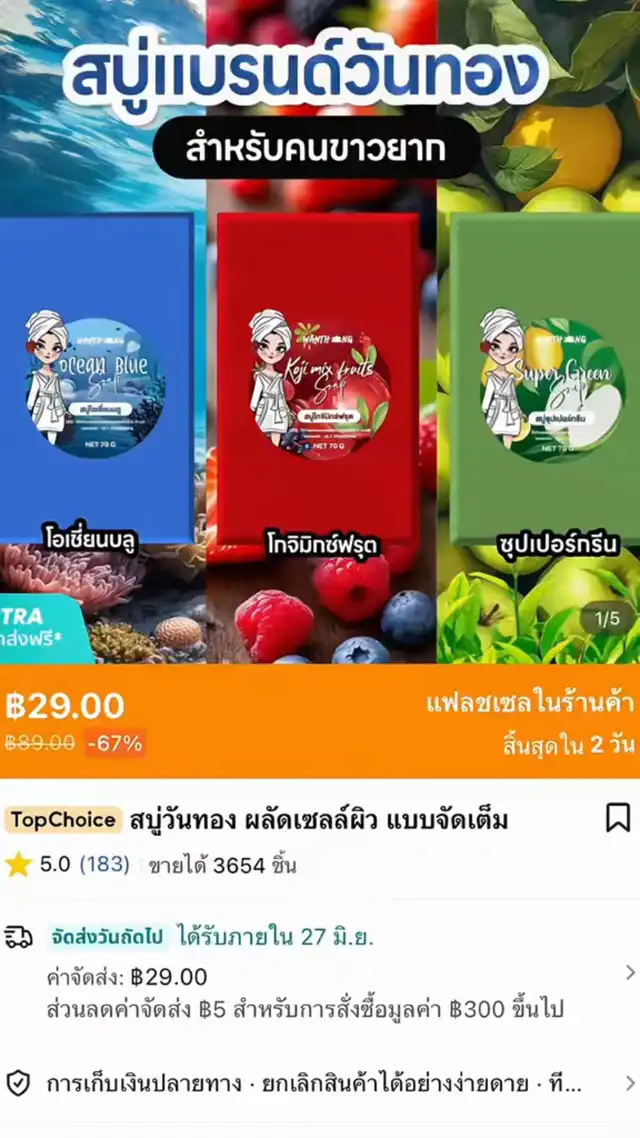
Task: Open shipping details for ค่าจัดส่ง ฿29.00
Action: click(320, 973)
